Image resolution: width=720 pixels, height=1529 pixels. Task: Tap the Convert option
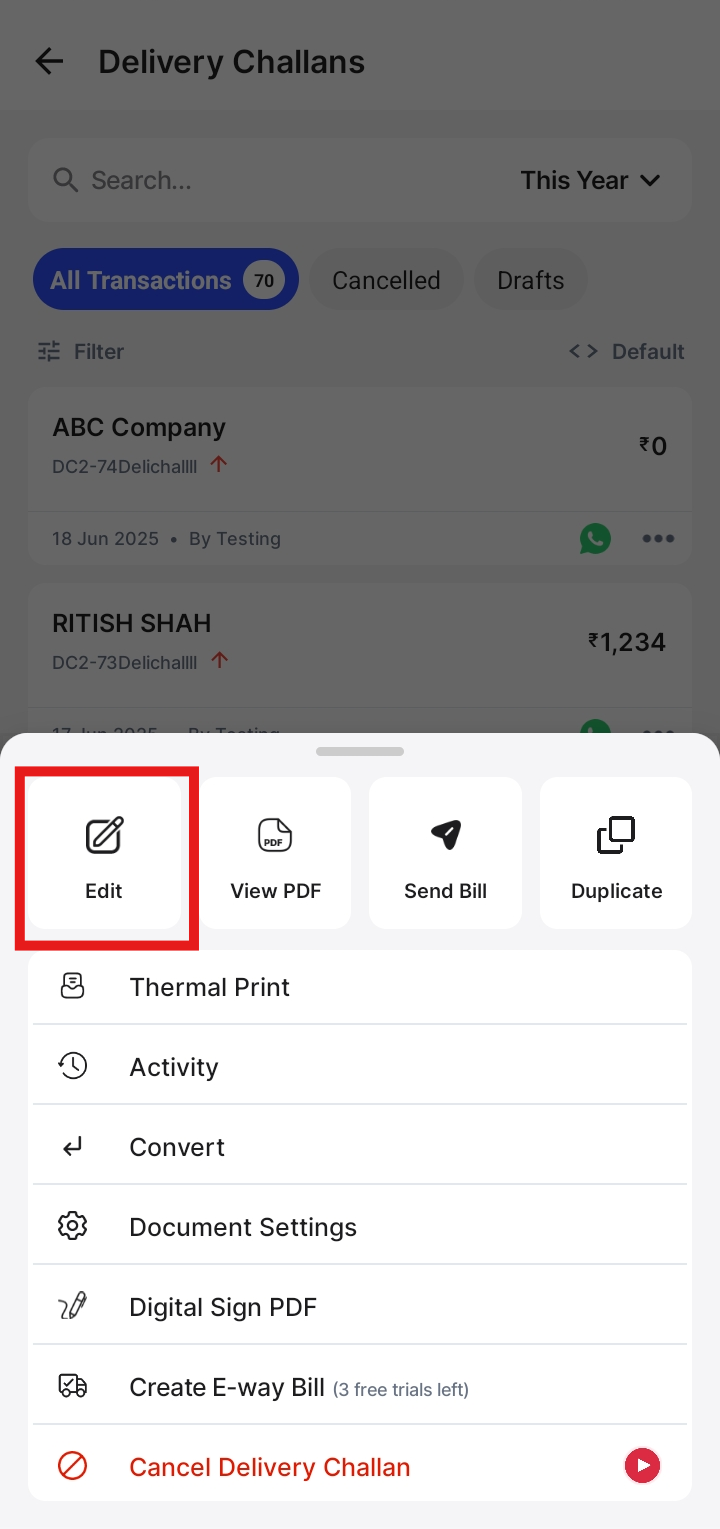[x=360, y=1147]
